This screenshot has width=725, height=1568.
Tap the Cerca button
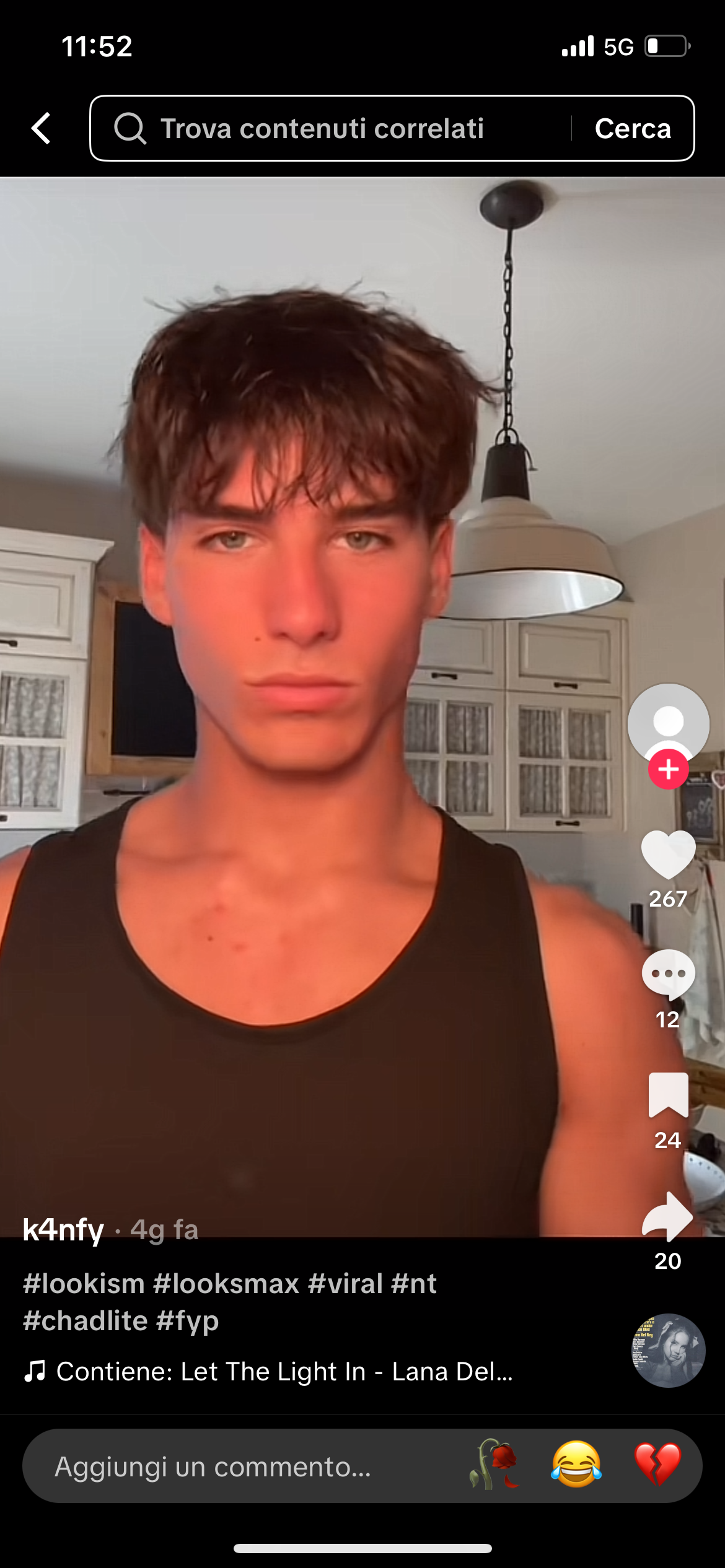tap(633, 128)
